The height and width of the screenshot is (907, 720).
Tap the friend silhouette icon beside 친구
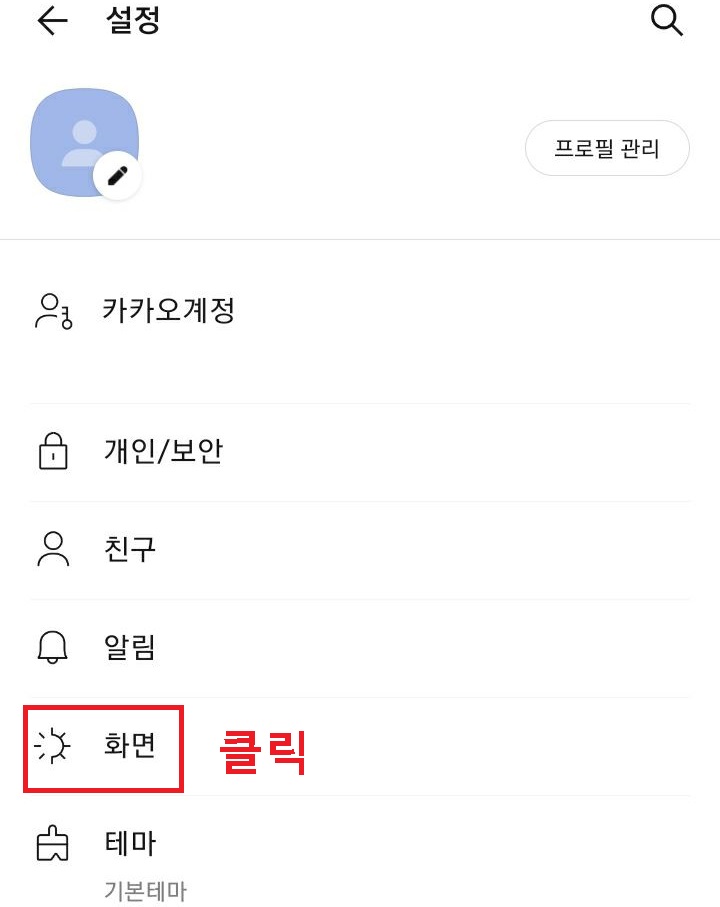[x=51, y=549]
